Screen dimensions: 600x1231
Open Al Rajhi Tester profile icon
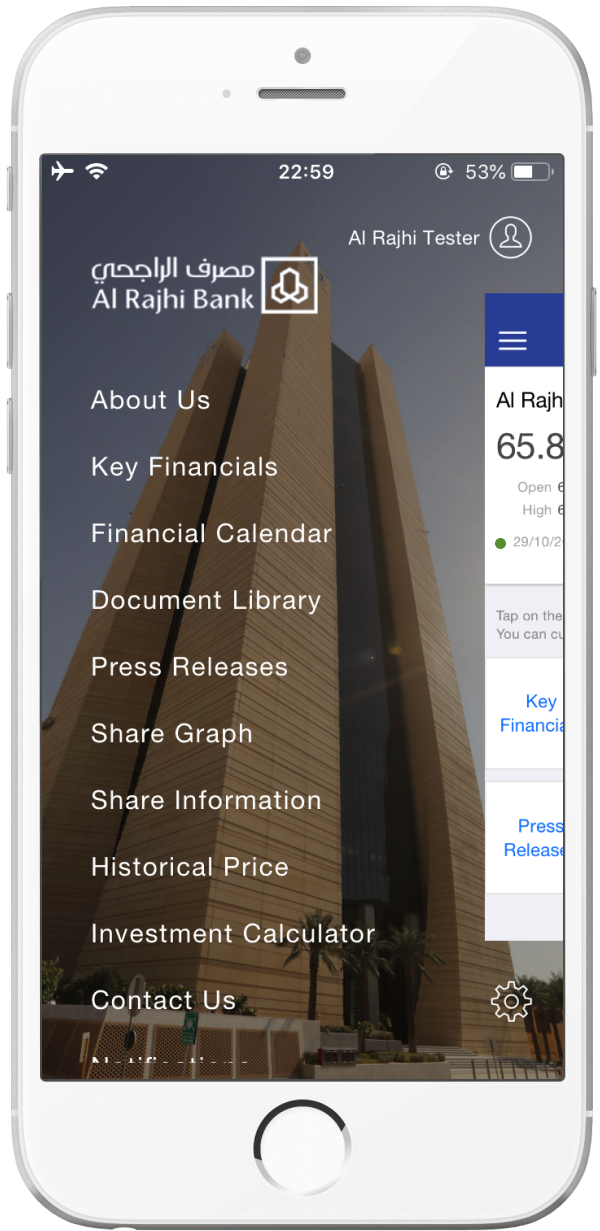coord(510,238)
